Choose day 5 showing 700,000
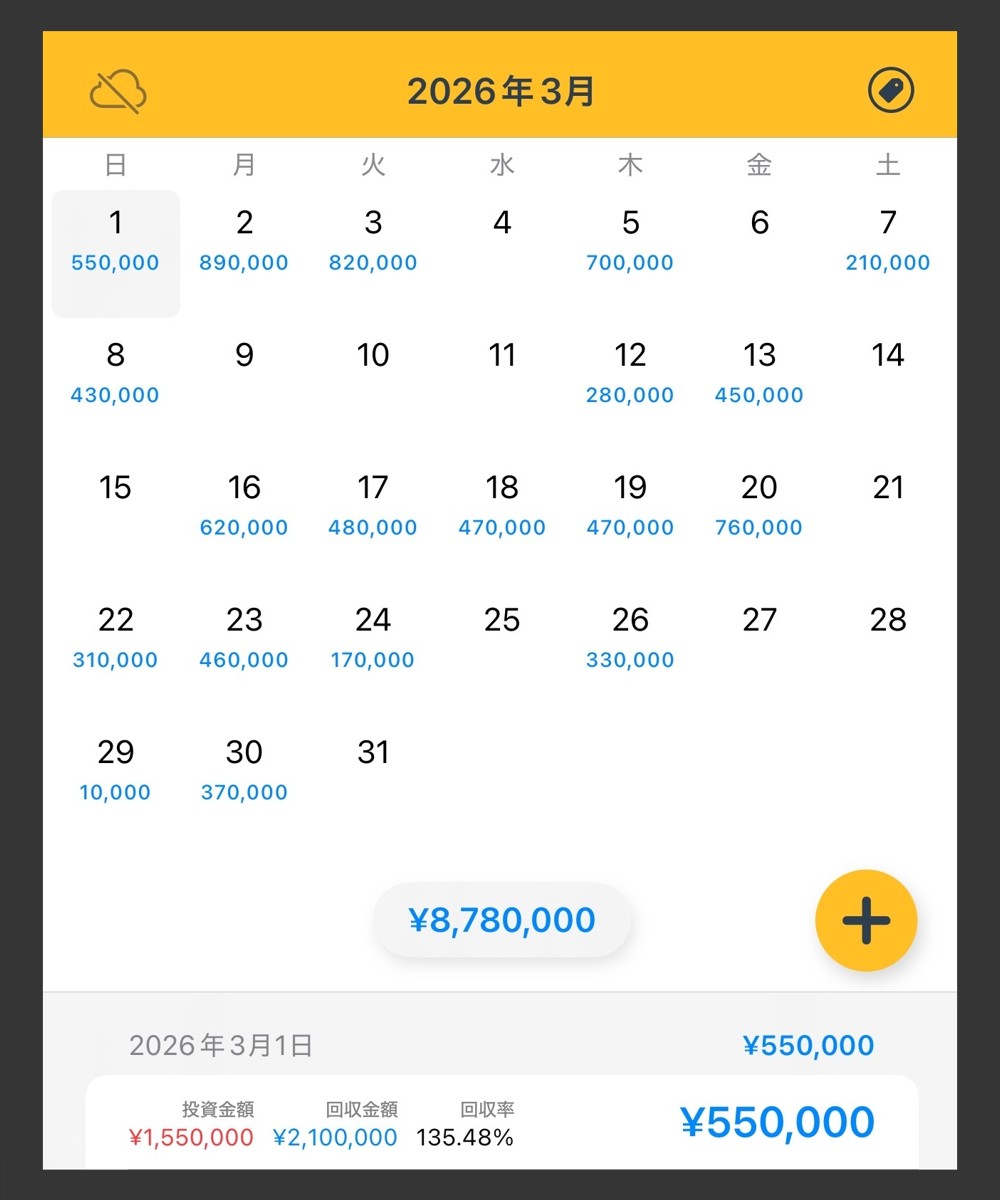 (x=630, y=240)
